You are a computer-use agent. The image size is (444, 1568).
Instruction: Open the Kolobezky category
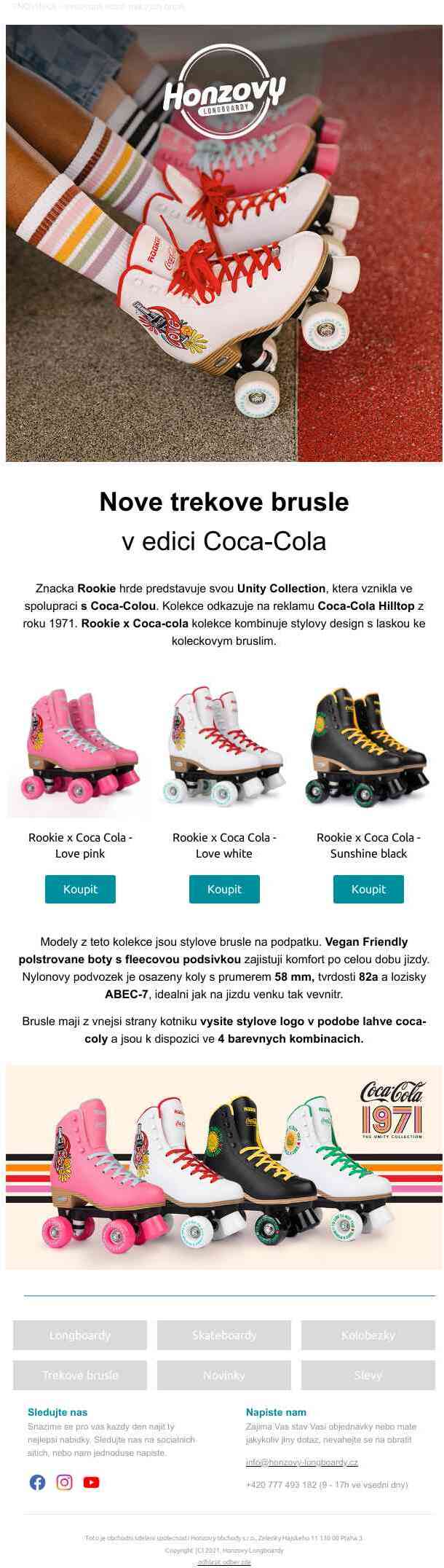point(368,1335)
